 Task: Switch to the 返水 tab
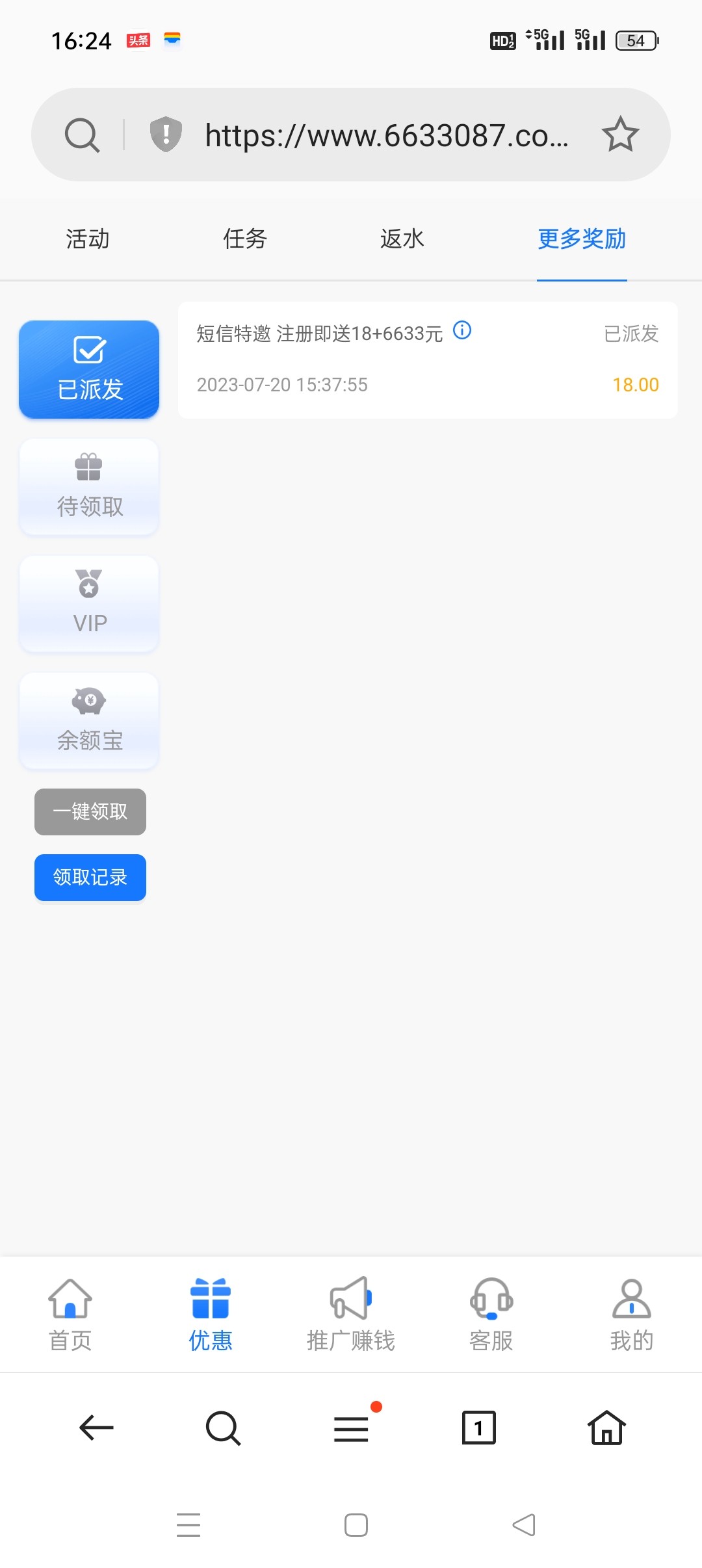402,239
